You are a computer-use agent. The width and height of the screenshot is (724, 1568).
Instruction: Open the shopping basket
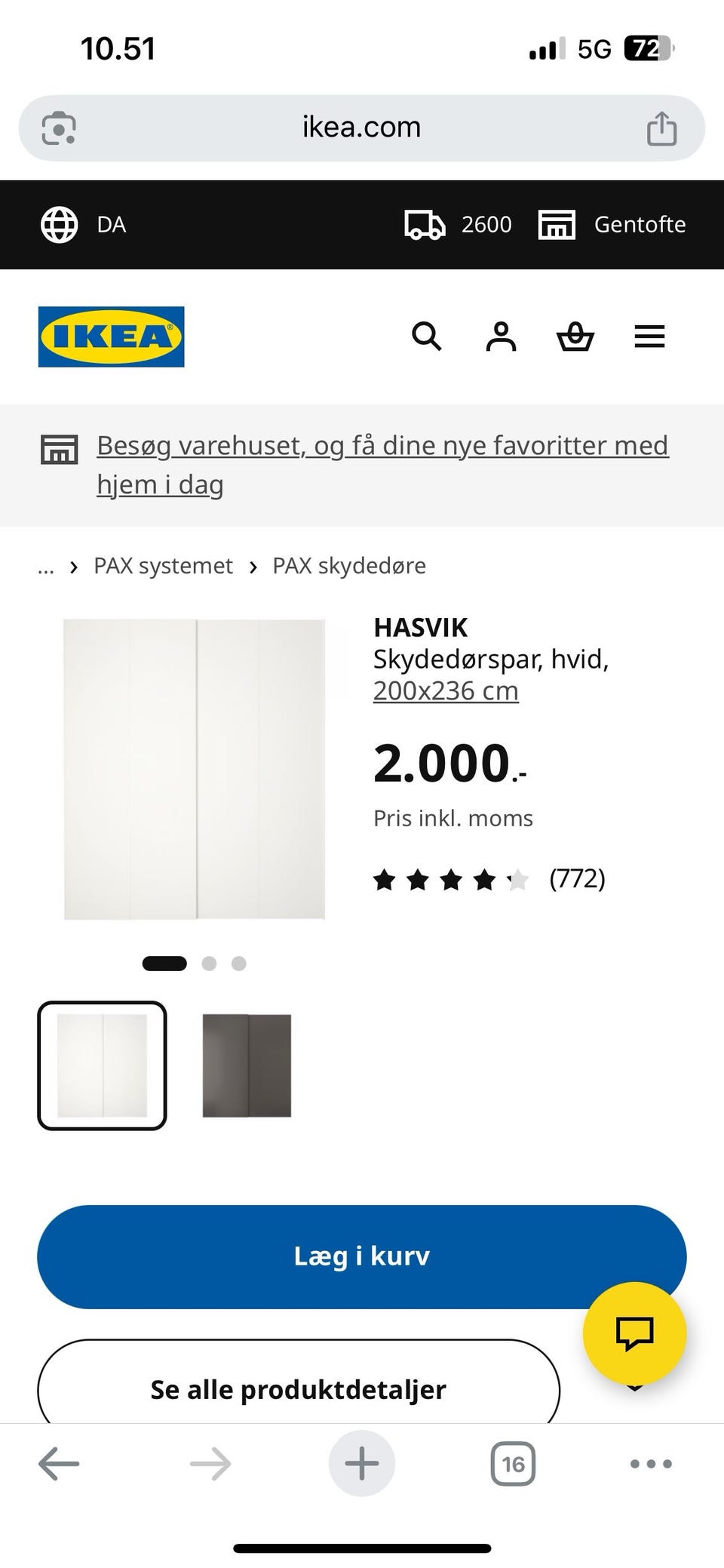coord(575,337)
